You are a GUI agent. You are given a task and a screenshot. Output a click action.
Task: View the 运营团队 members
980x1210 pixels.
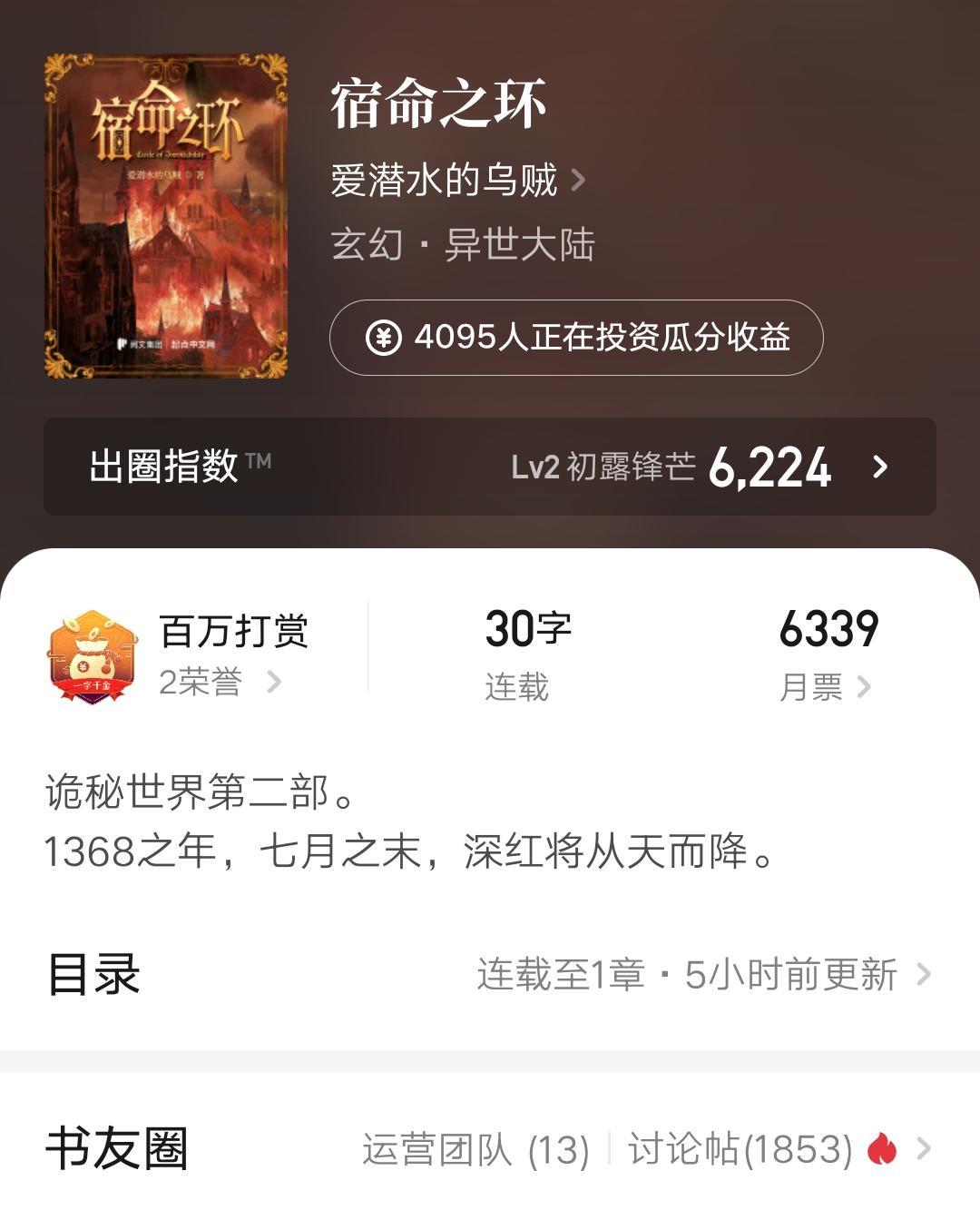click(x=475, y=1149)
